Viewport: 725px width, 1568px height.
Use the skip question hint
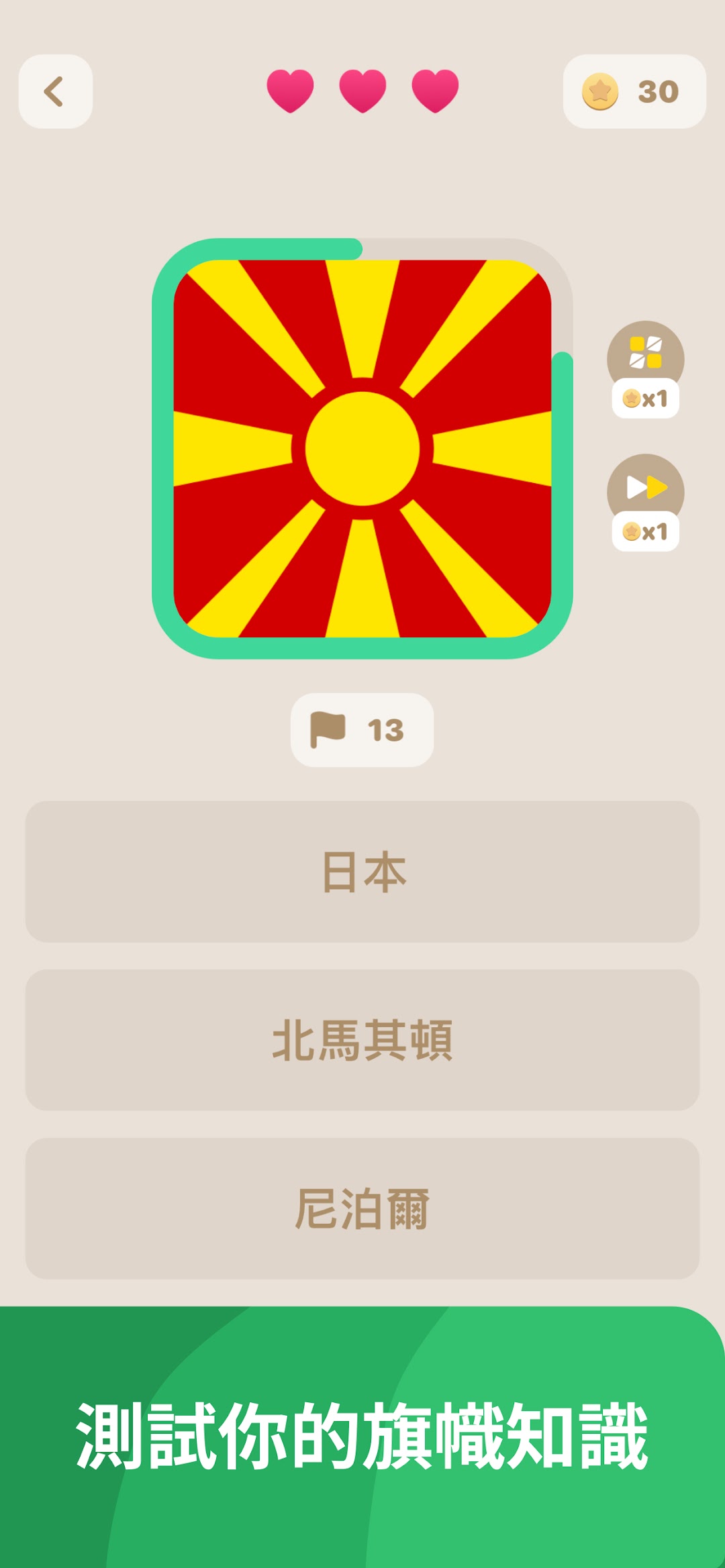click(x=645, y=490)
